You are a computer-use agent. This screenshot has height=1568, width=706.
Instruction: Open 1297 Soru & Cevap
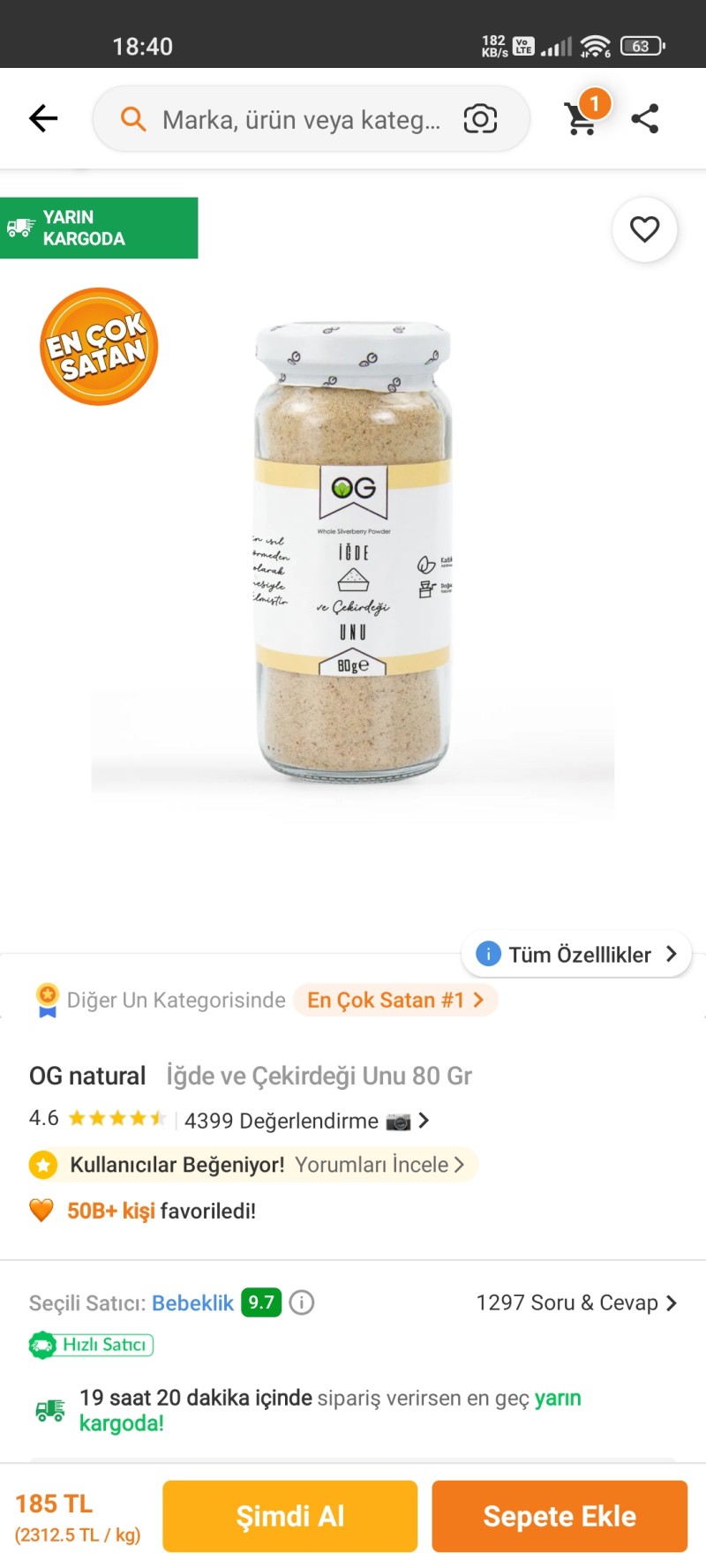click(x=575, y=1303)
